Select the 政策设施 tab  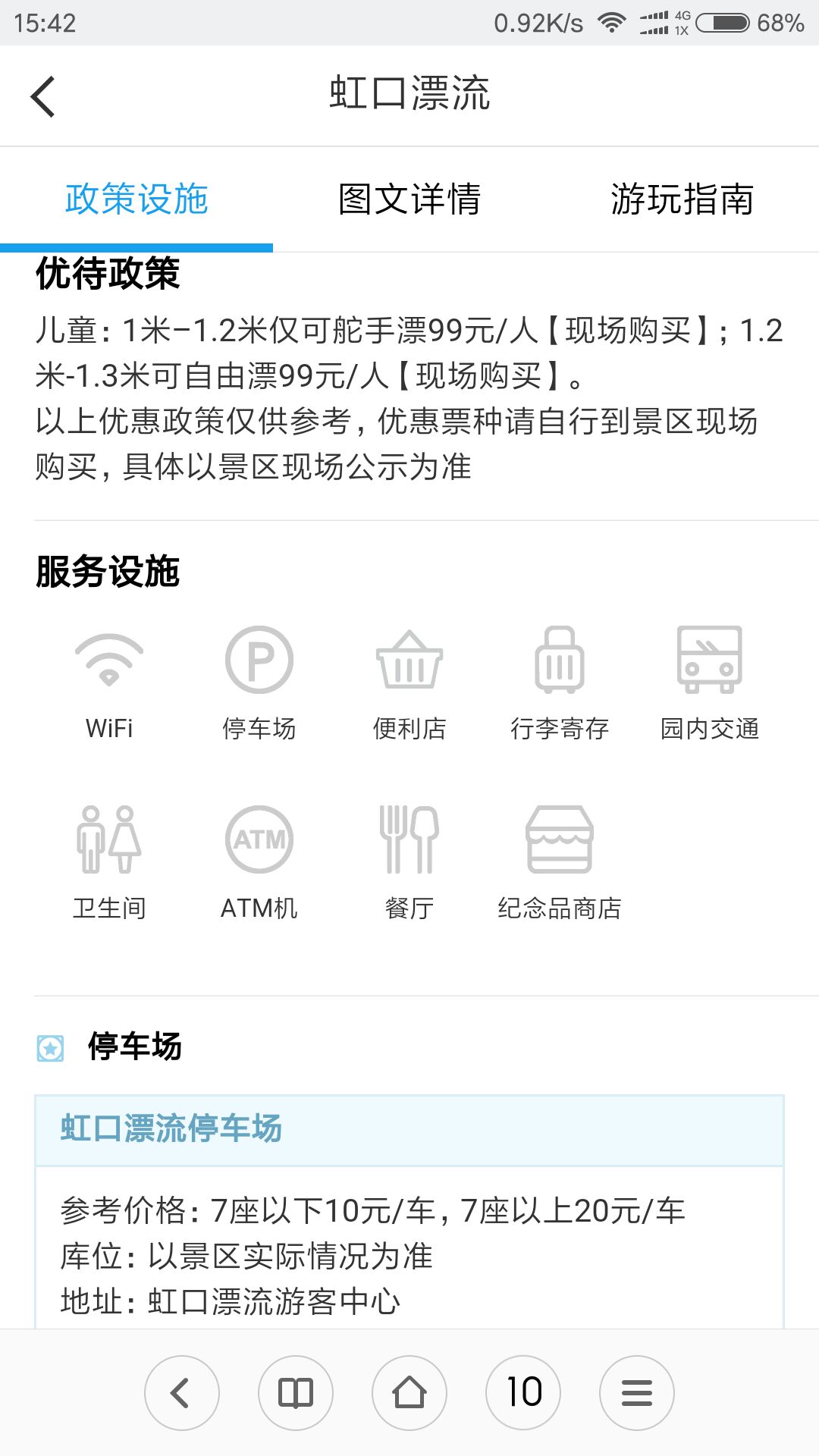pos(136,199)
